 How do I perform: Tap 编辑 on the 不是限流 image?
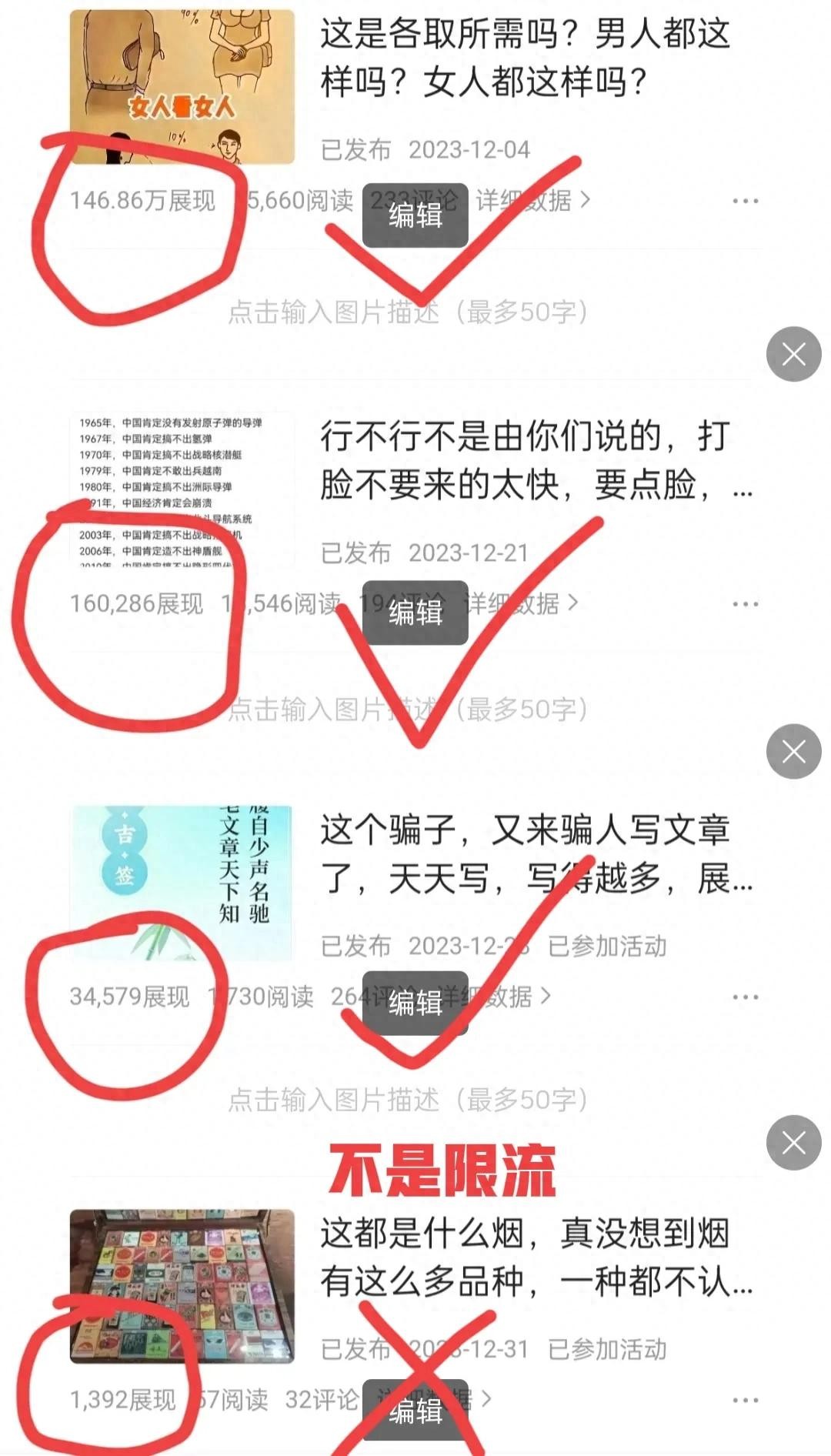click(415, 1411)
